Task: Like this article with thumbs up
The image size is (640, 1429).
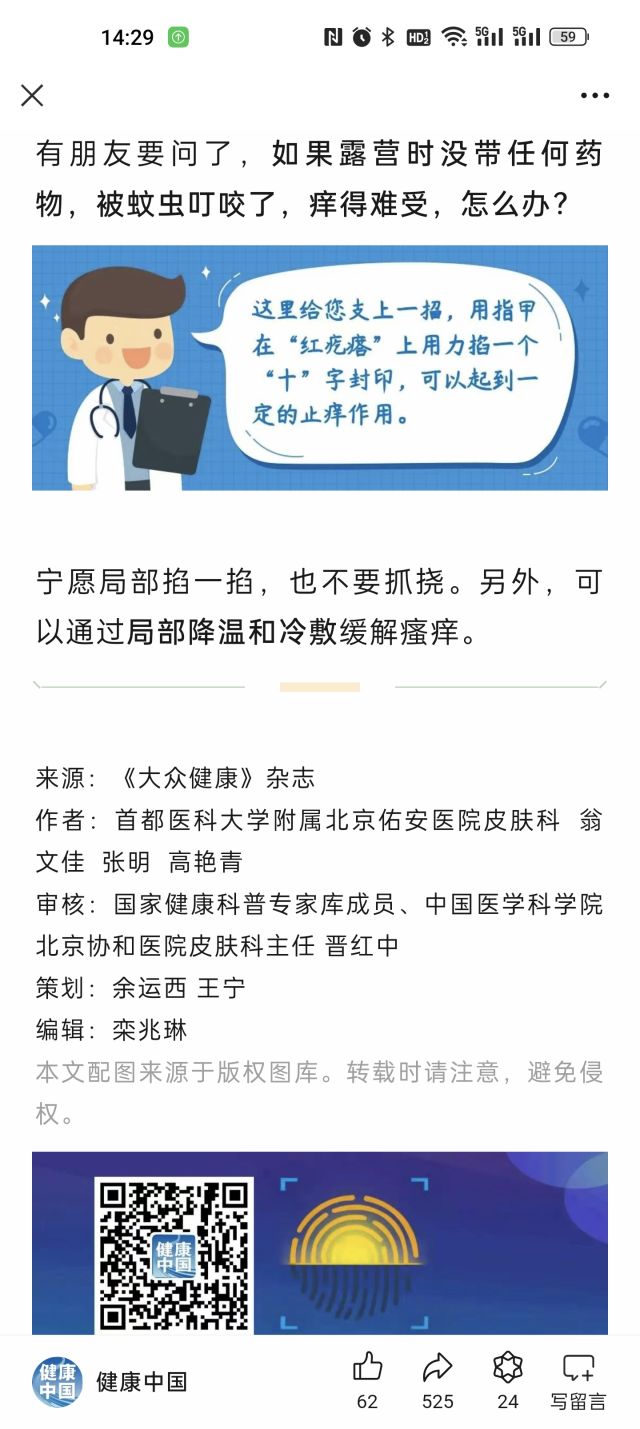Action: 368,1368
